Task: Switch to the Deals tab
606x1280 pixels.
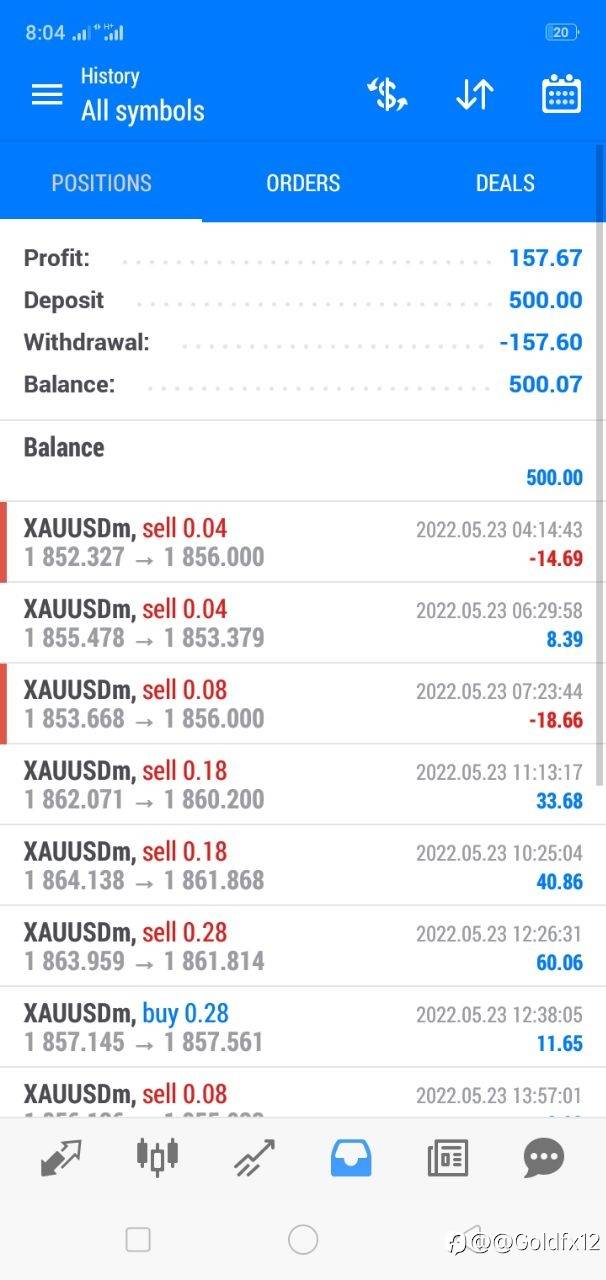Action: [x=505, y=183]
